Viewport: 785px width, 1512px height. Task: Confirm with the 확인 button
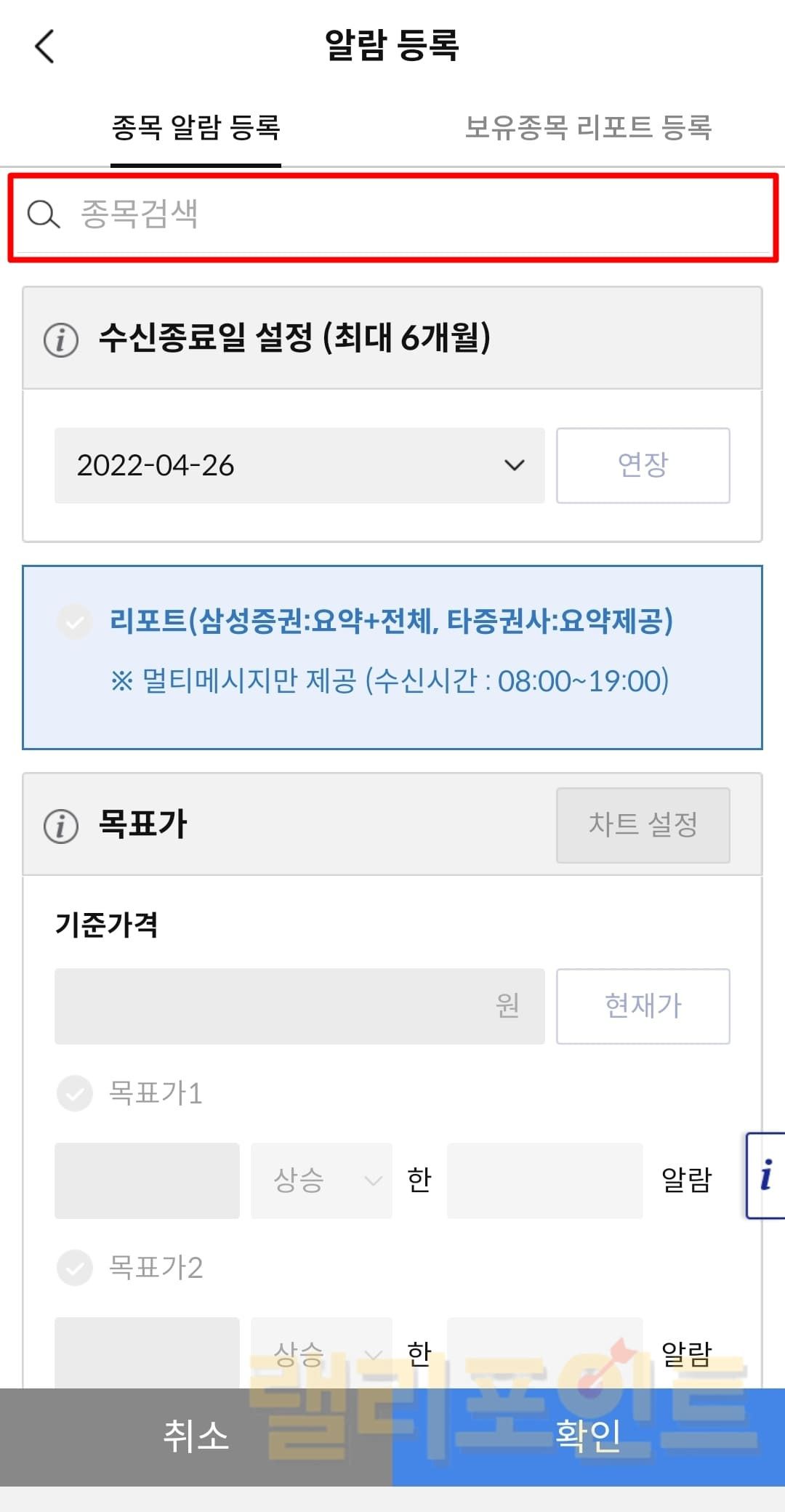coord(589,1436)
